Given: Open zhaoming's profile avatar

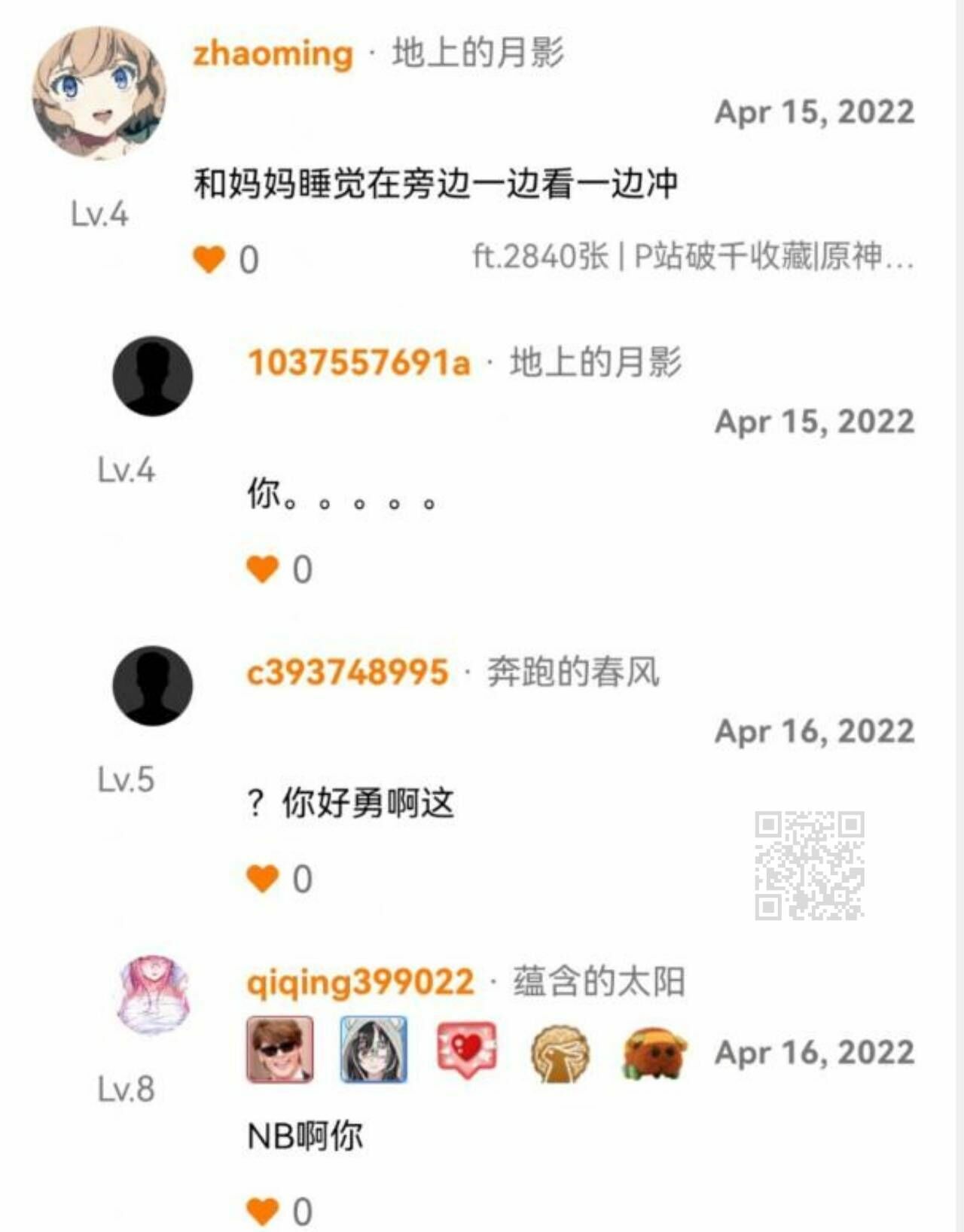Looking at the screenshot, I should [x=99, y=93].
